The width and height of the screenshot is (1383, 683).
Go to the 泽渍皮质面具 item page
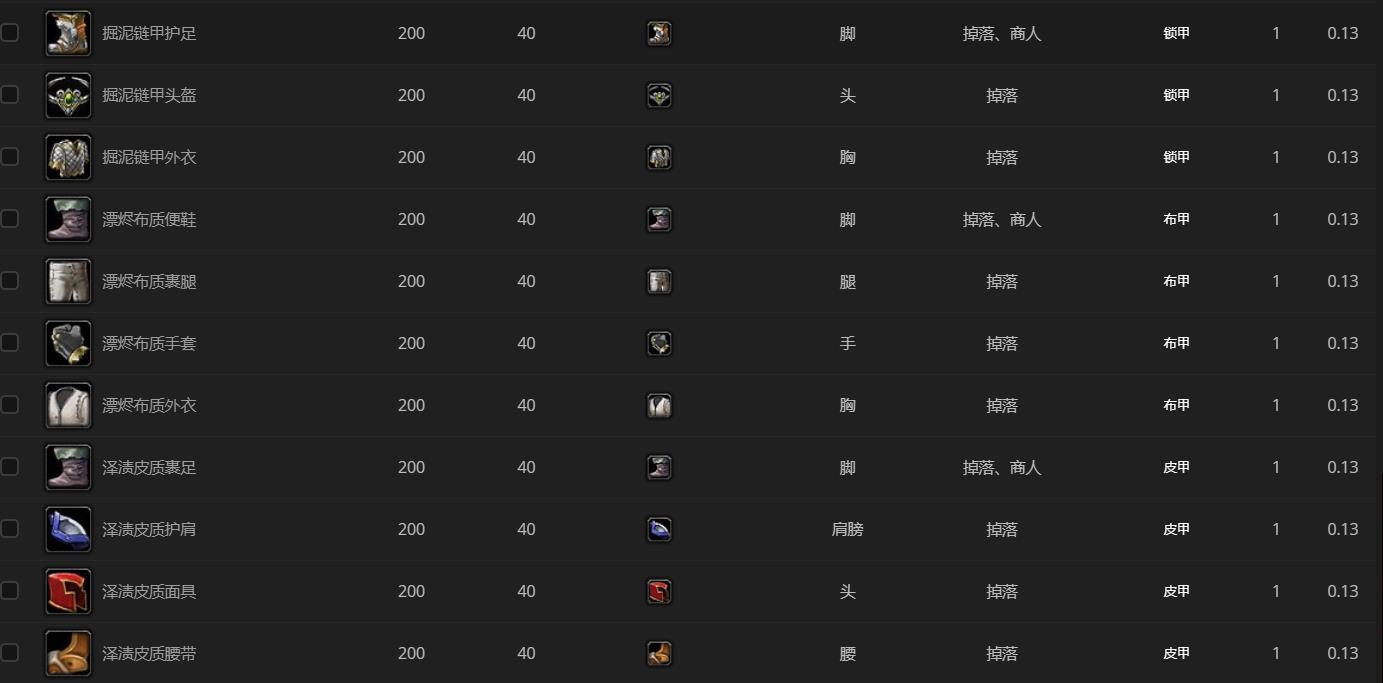(x=149, y=591)
